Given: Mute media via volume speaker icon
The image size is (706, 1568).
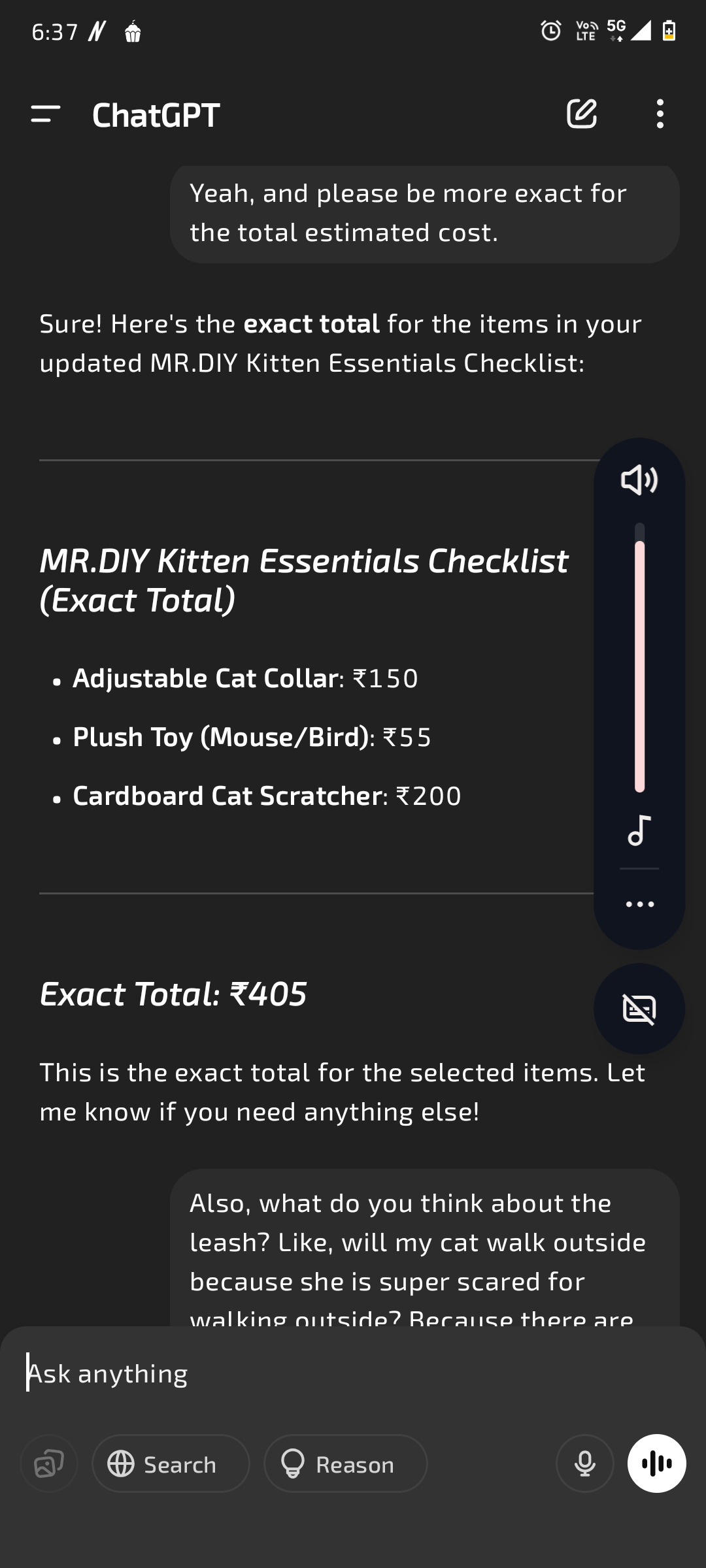Looking at the screenshot, I should point(639,480).
